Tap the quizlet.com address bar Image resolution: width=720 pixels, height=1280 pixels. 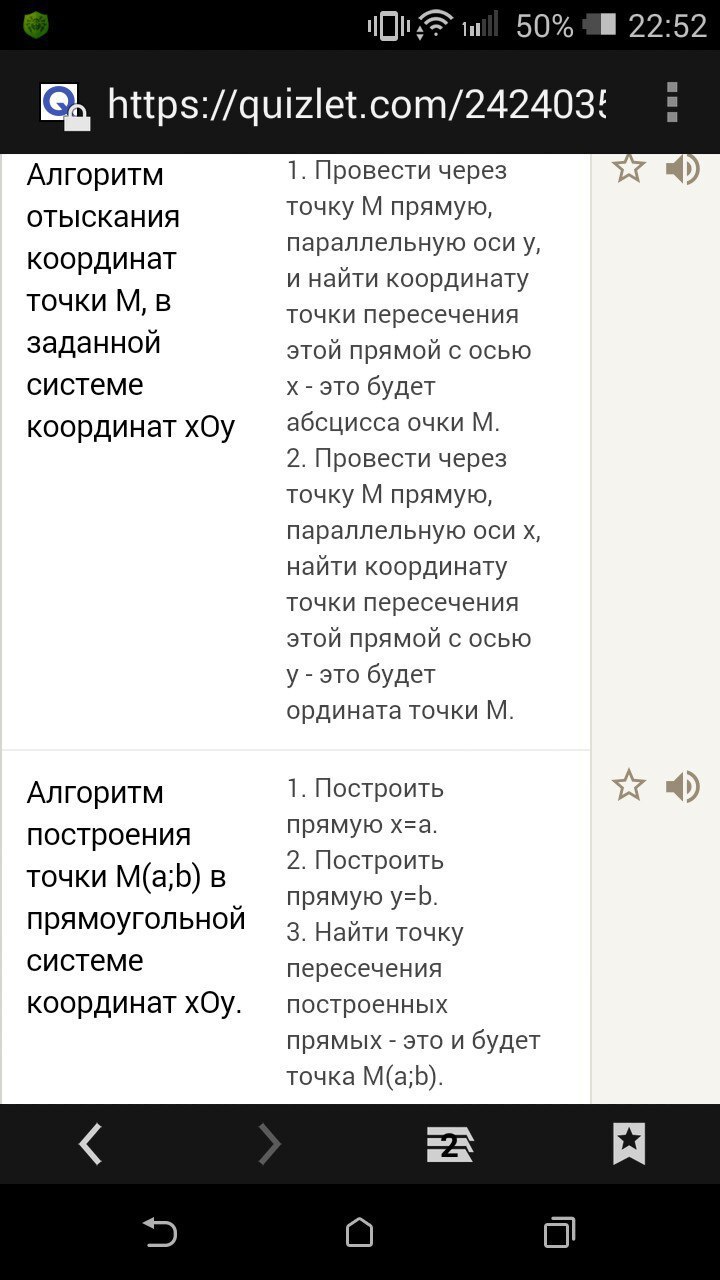pyautogui.click(x=355, y=103)
